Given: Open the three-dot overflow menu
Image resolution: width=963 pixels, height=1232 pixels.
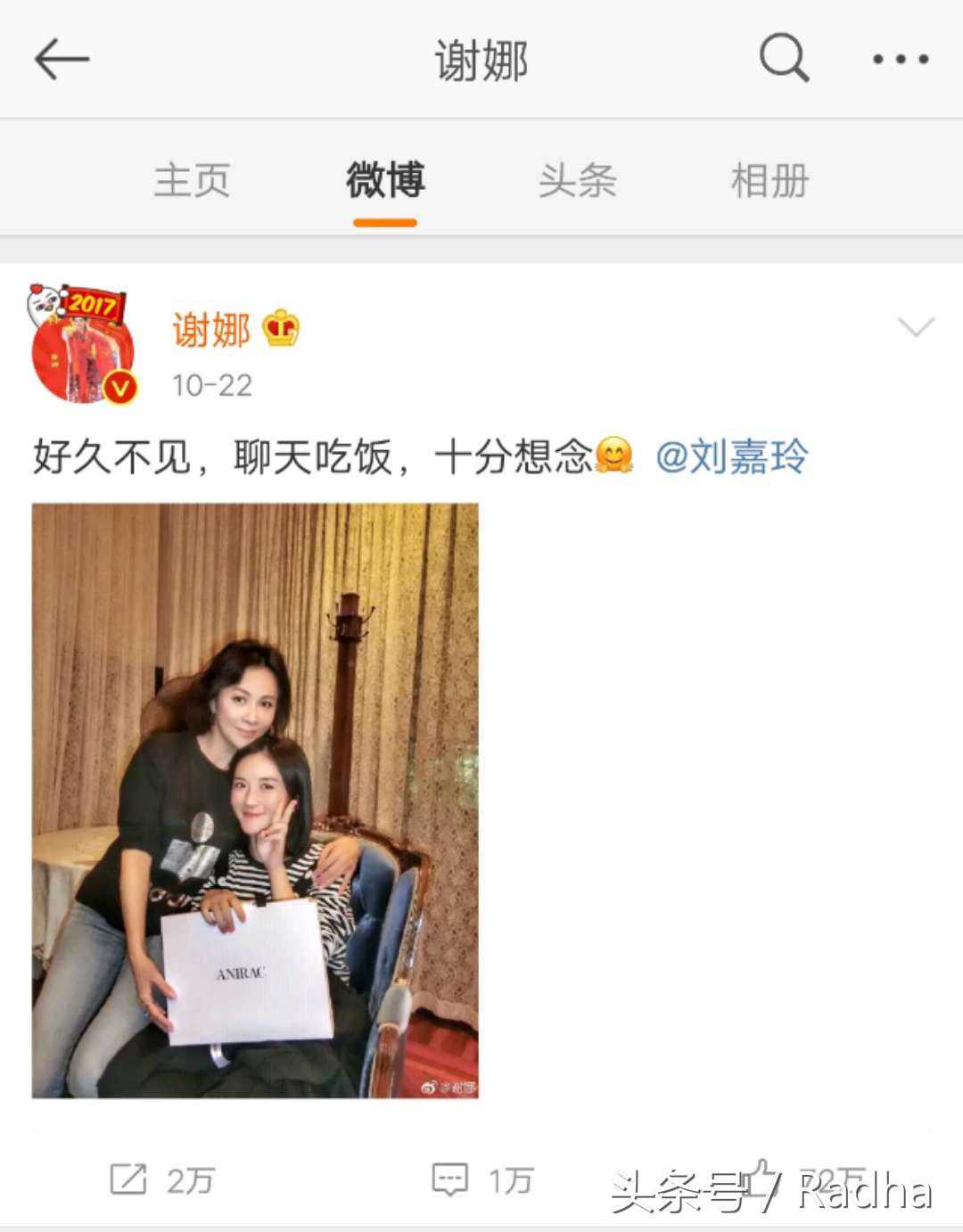Looking at the screenshot, I should point(900,60).
